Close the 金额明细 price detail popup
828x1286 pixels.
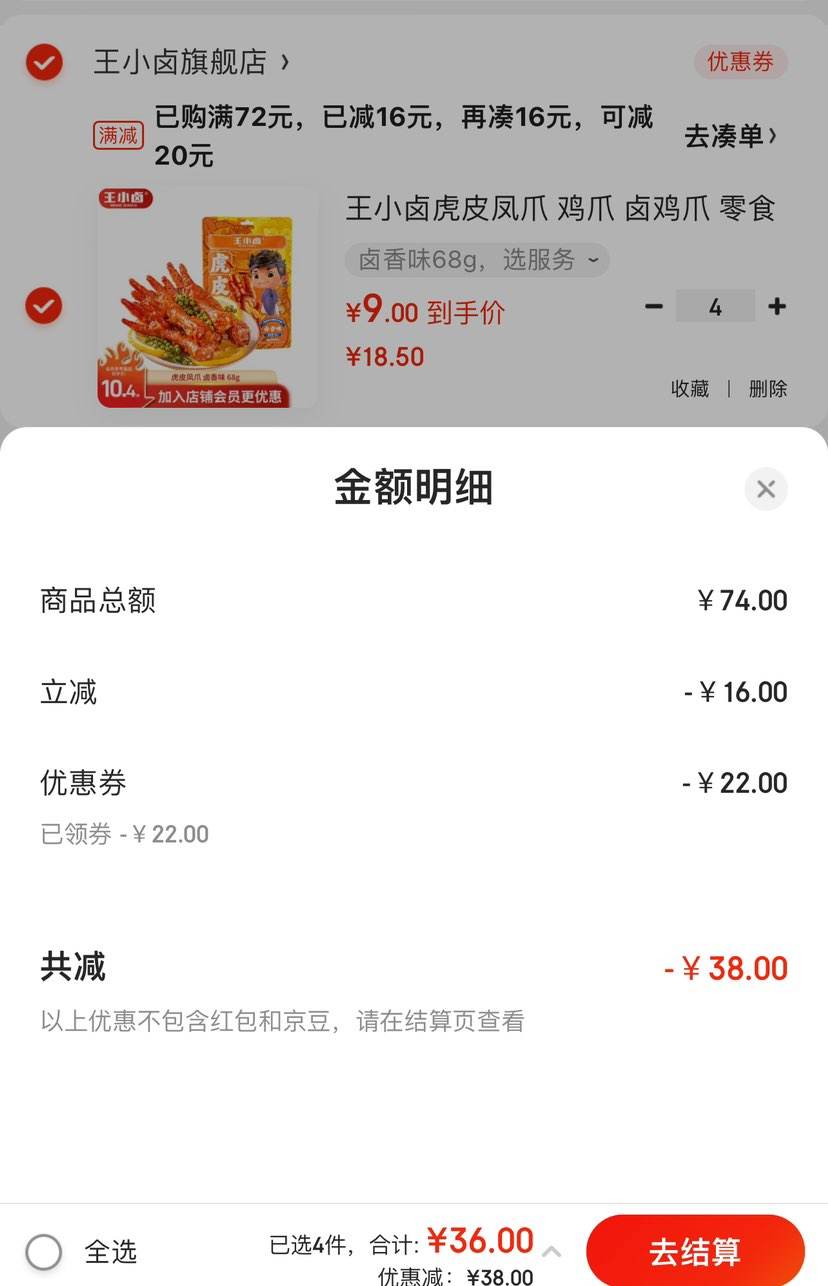(x=765, y=489)
